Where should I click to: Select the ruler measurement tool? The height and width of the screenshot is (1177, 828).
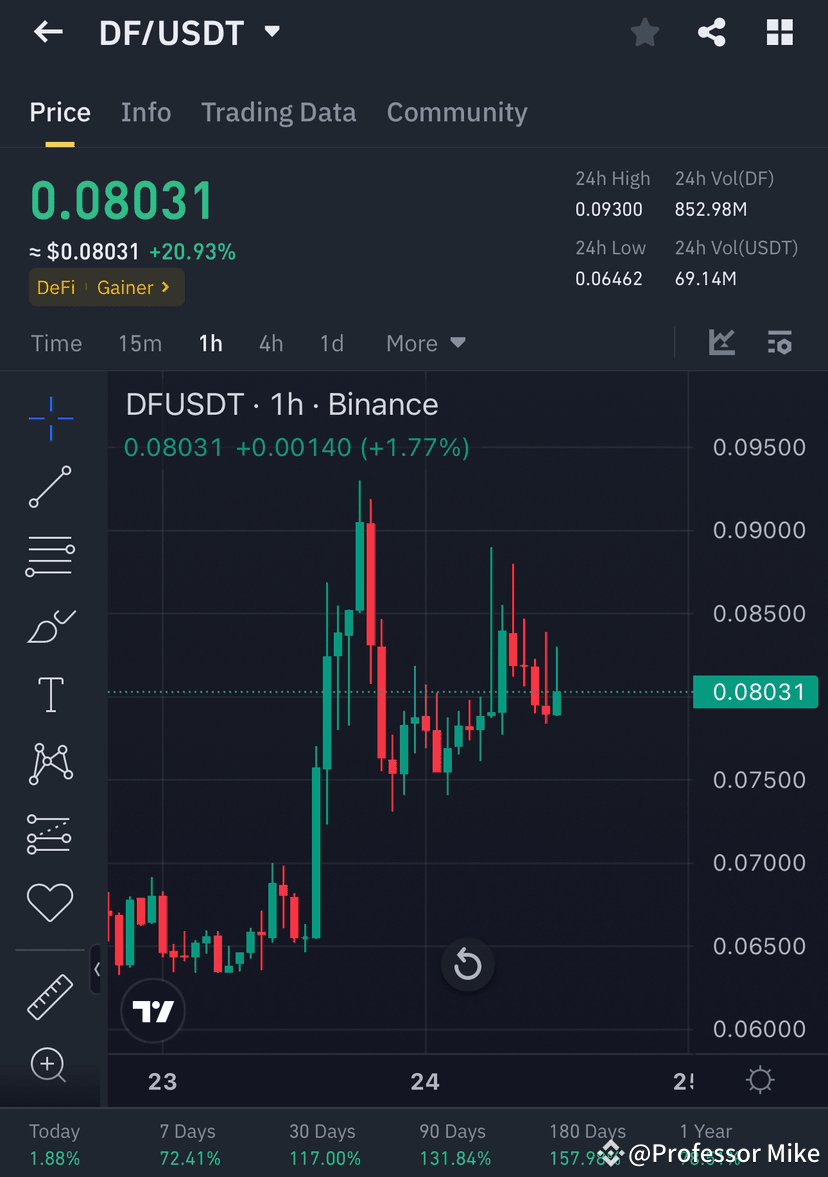click(x=50, y=995)
